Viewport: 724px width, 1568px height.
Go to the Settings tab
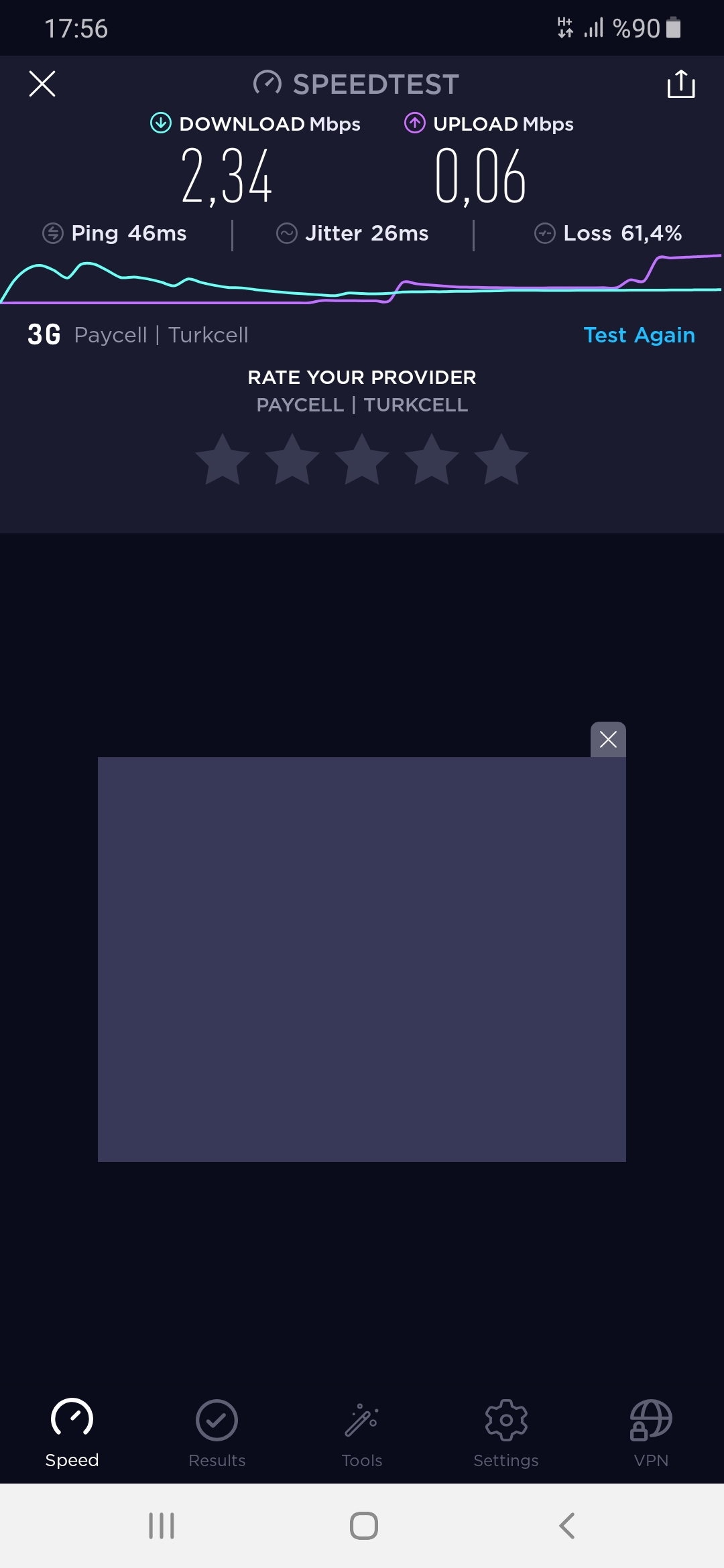click(x=506, y=1433)
